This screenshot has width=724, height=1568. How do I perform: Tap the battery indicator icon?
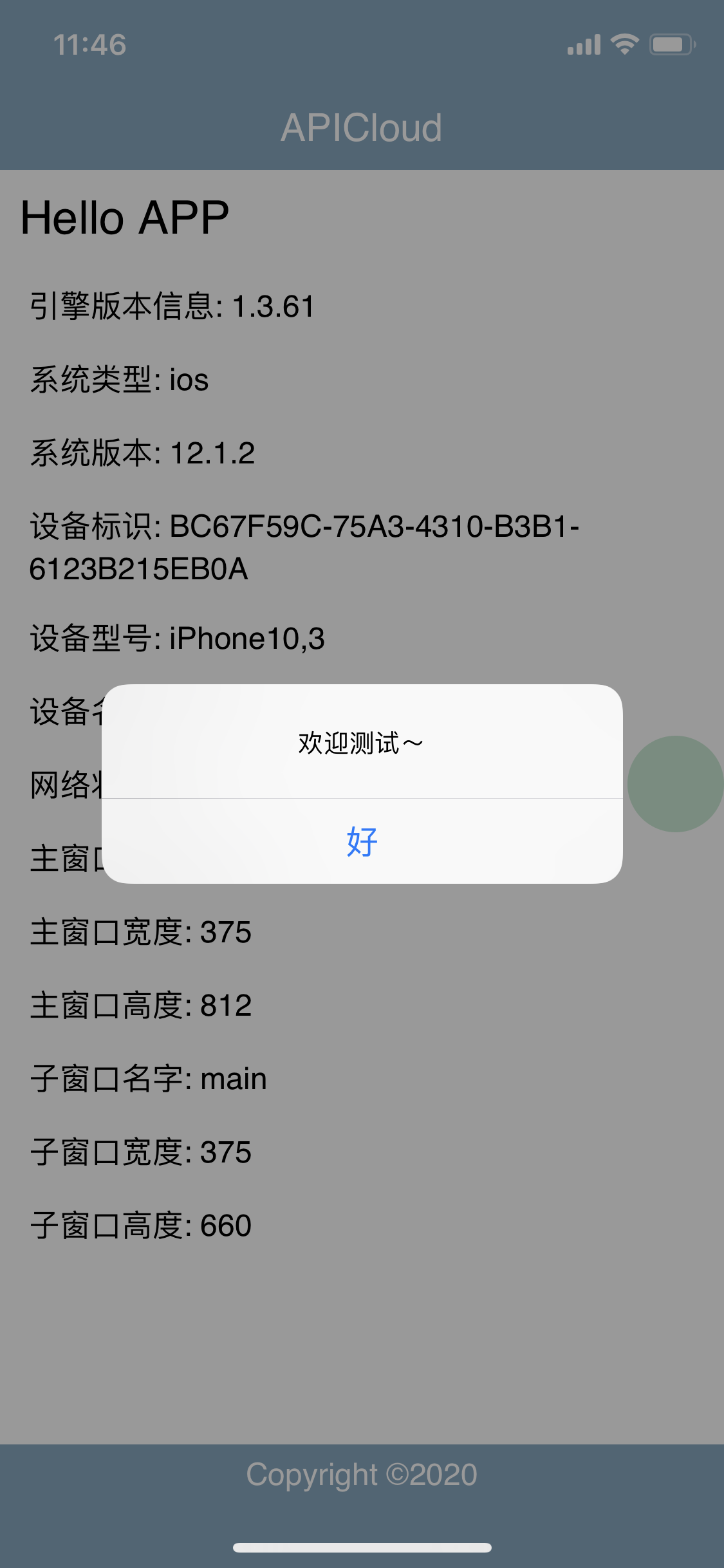671,44
